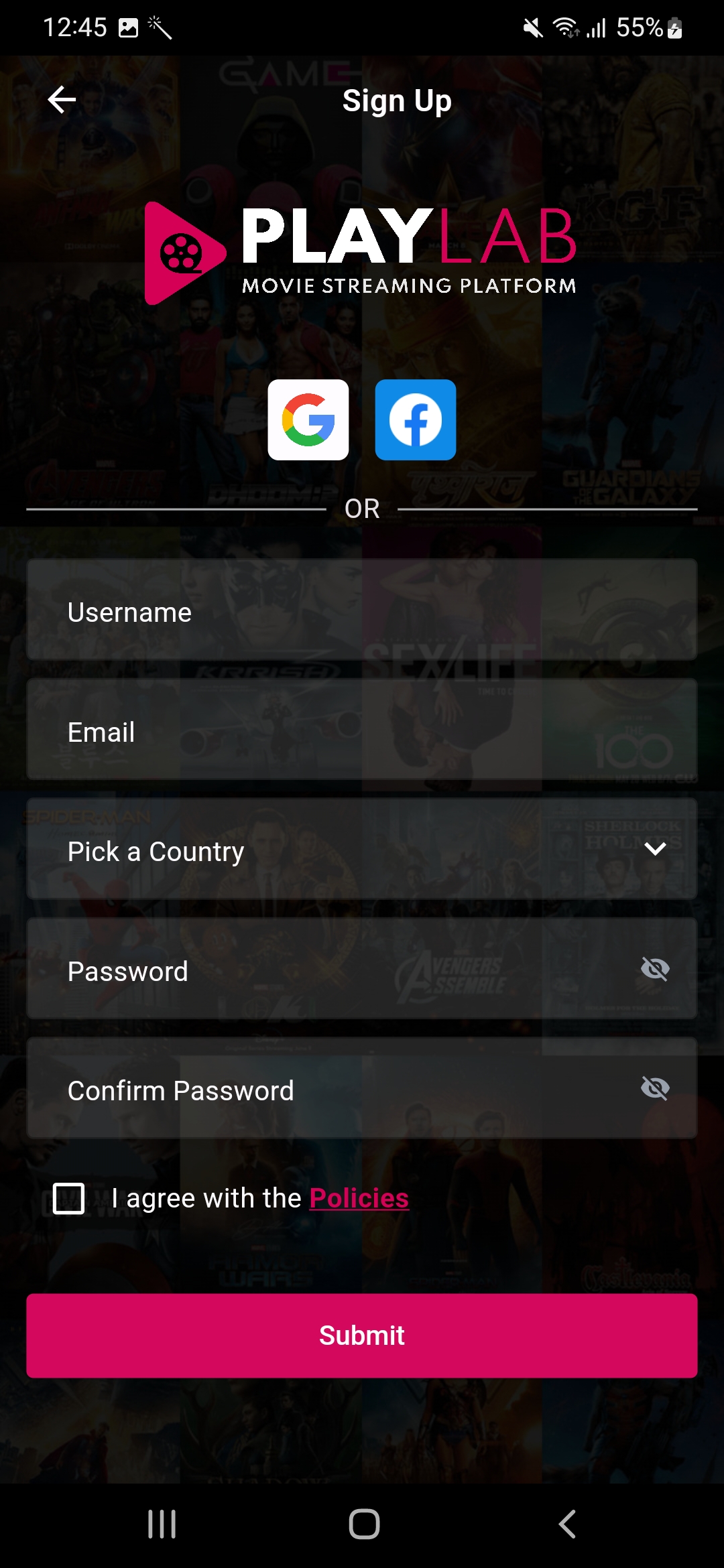Click the back arrow on Sign Up screen
The width and height of the screenshot is (724, 1568).
[61, 99]
